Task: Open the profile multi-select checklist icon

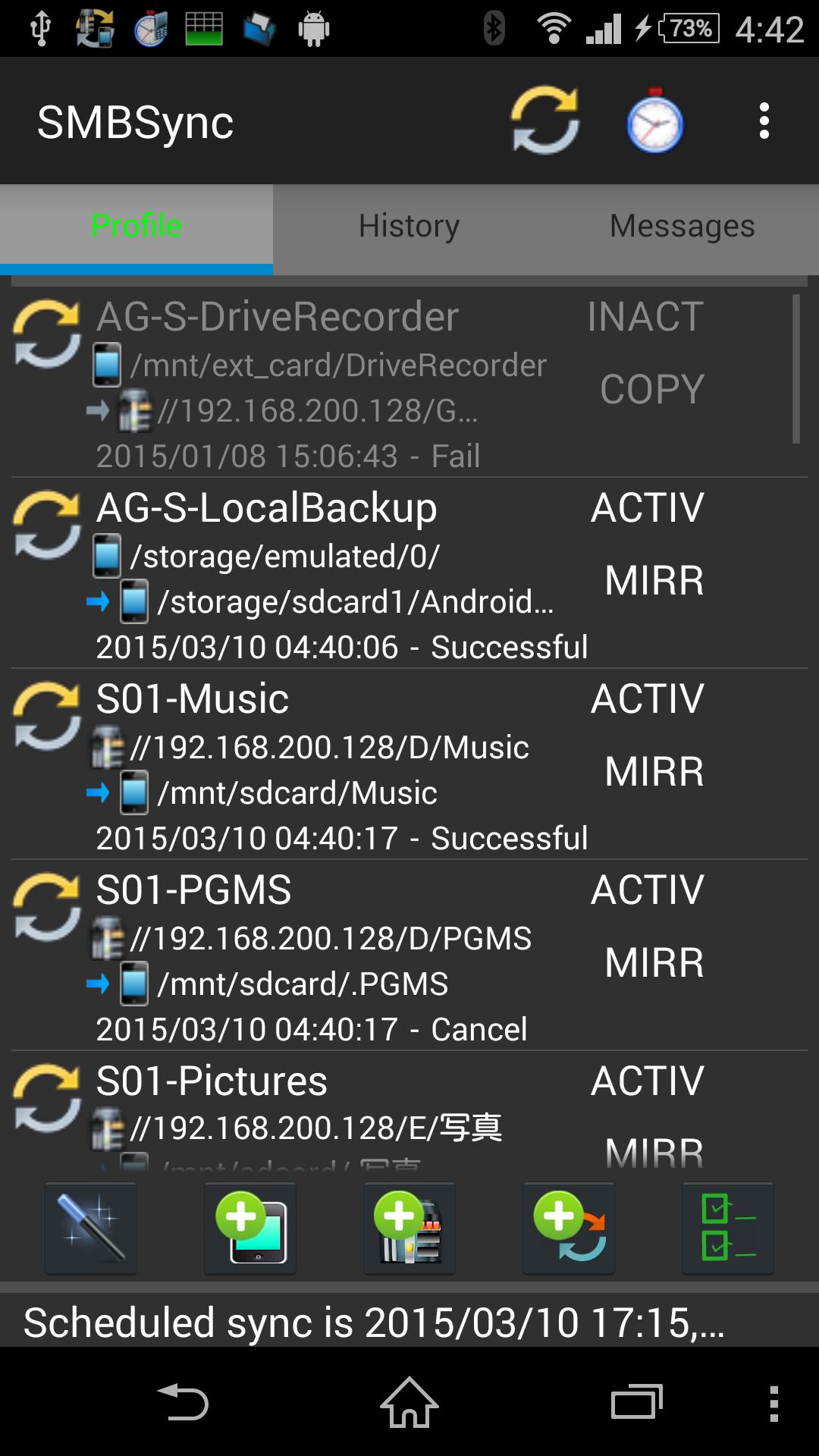Action: point(727,1228)
